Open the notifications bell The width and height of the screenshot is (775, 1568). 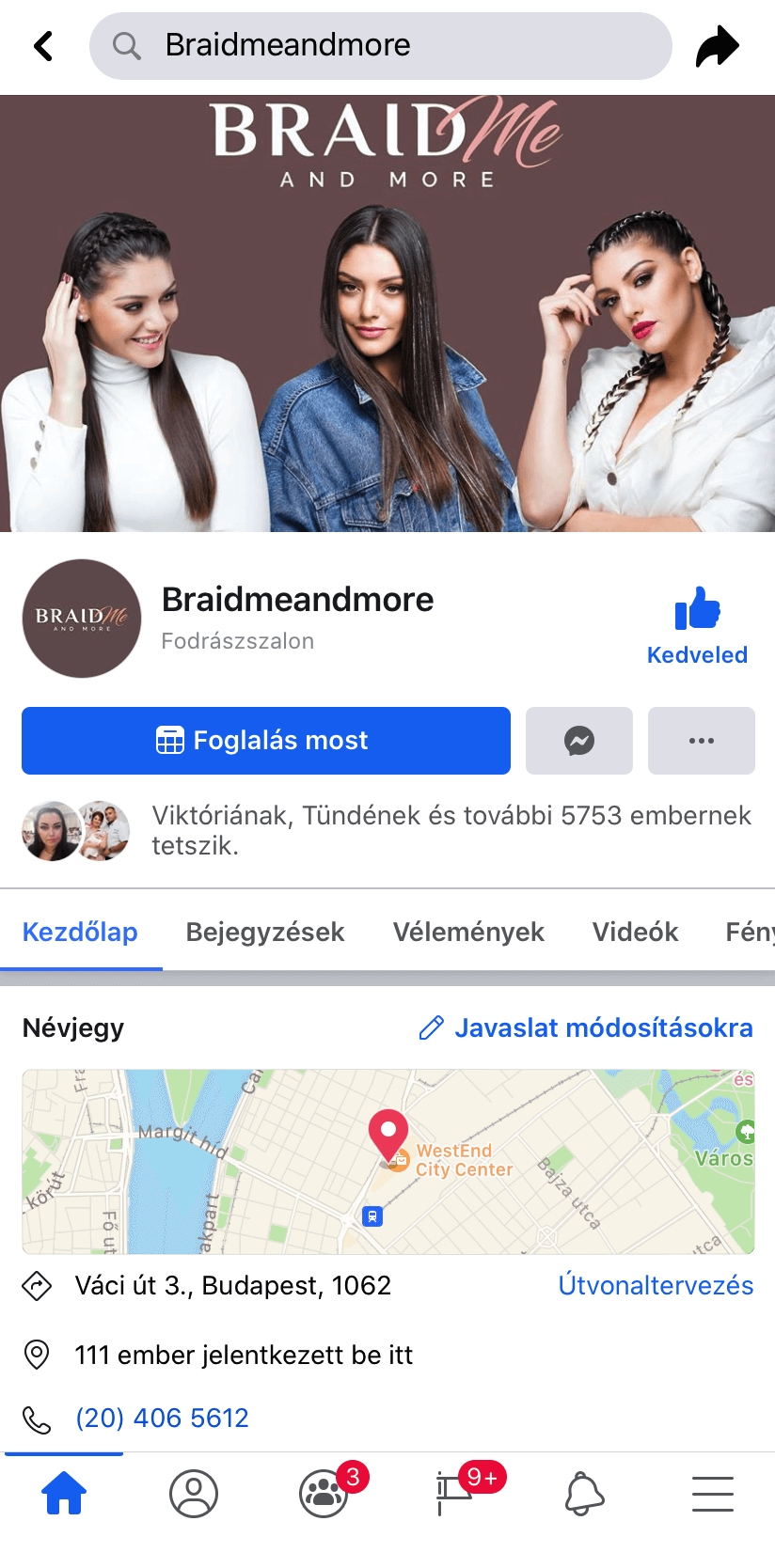click(584, 1493)
